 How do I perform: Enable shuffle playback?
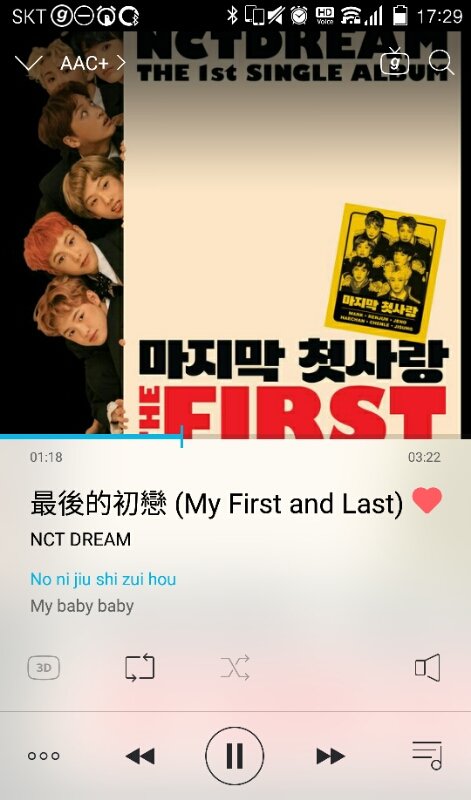[235, 667]
